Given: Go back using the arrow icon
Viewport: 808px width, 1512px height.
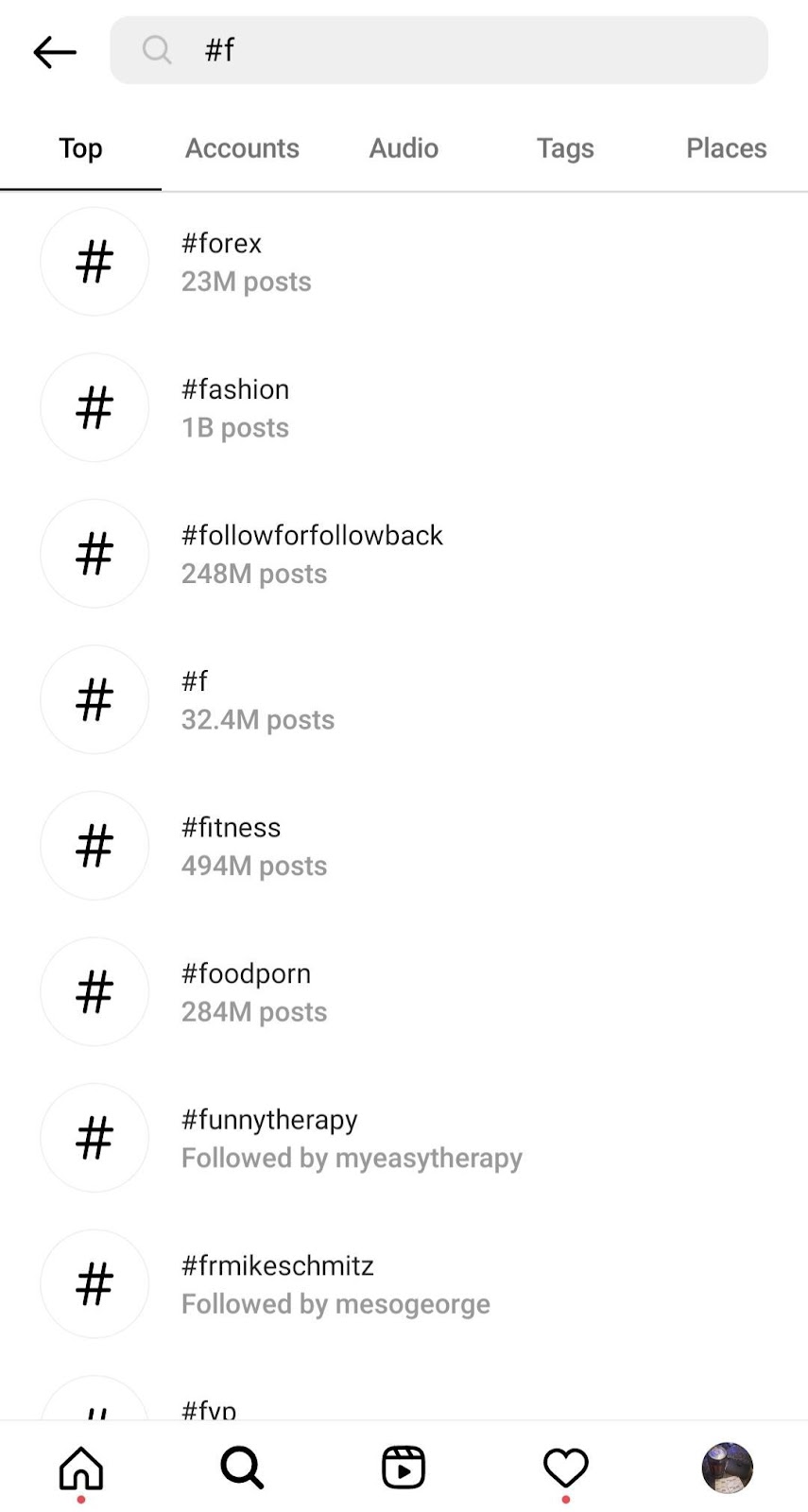Looking at the screenshot, I should coord(54,52).
